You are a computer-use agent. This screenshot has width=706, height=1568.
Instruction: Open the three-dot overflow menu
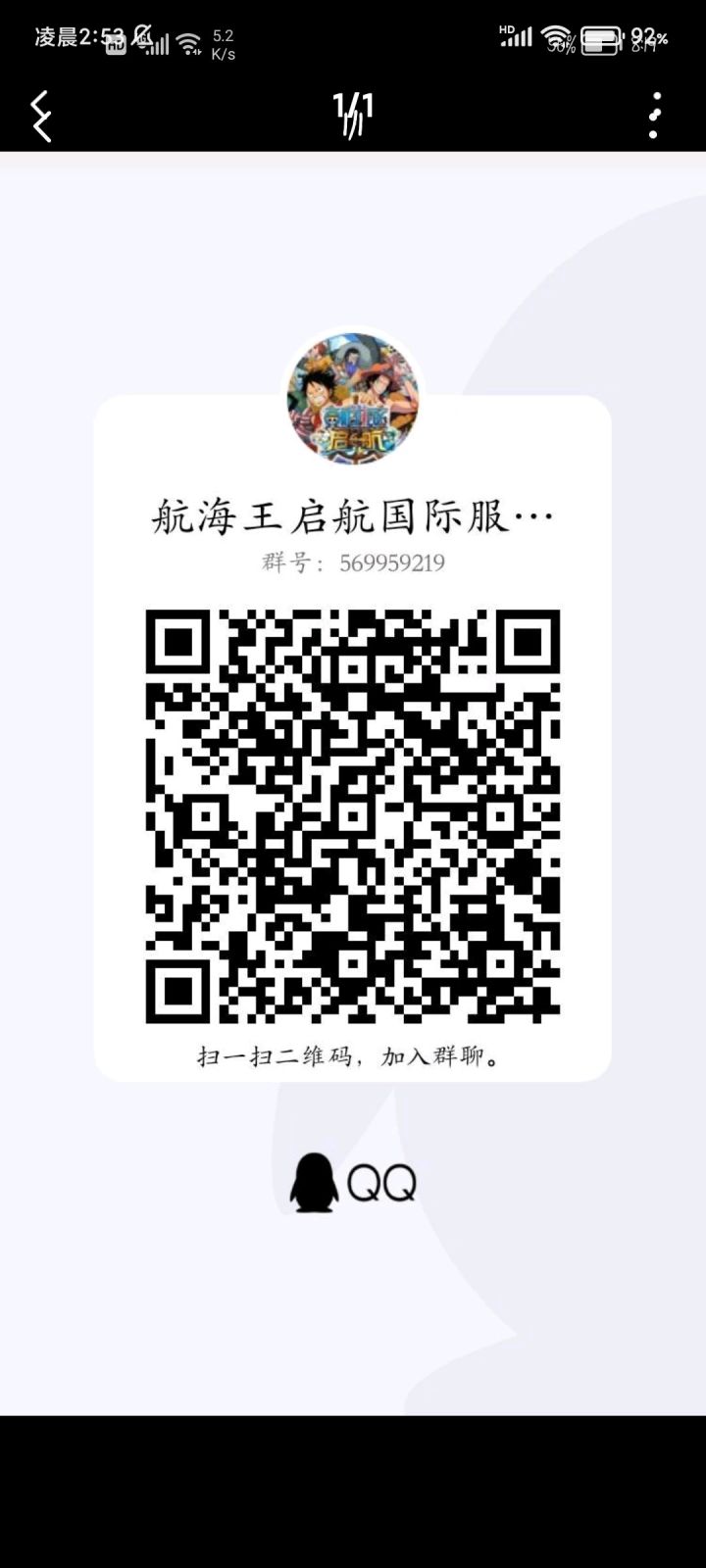(x=653, y=116)
